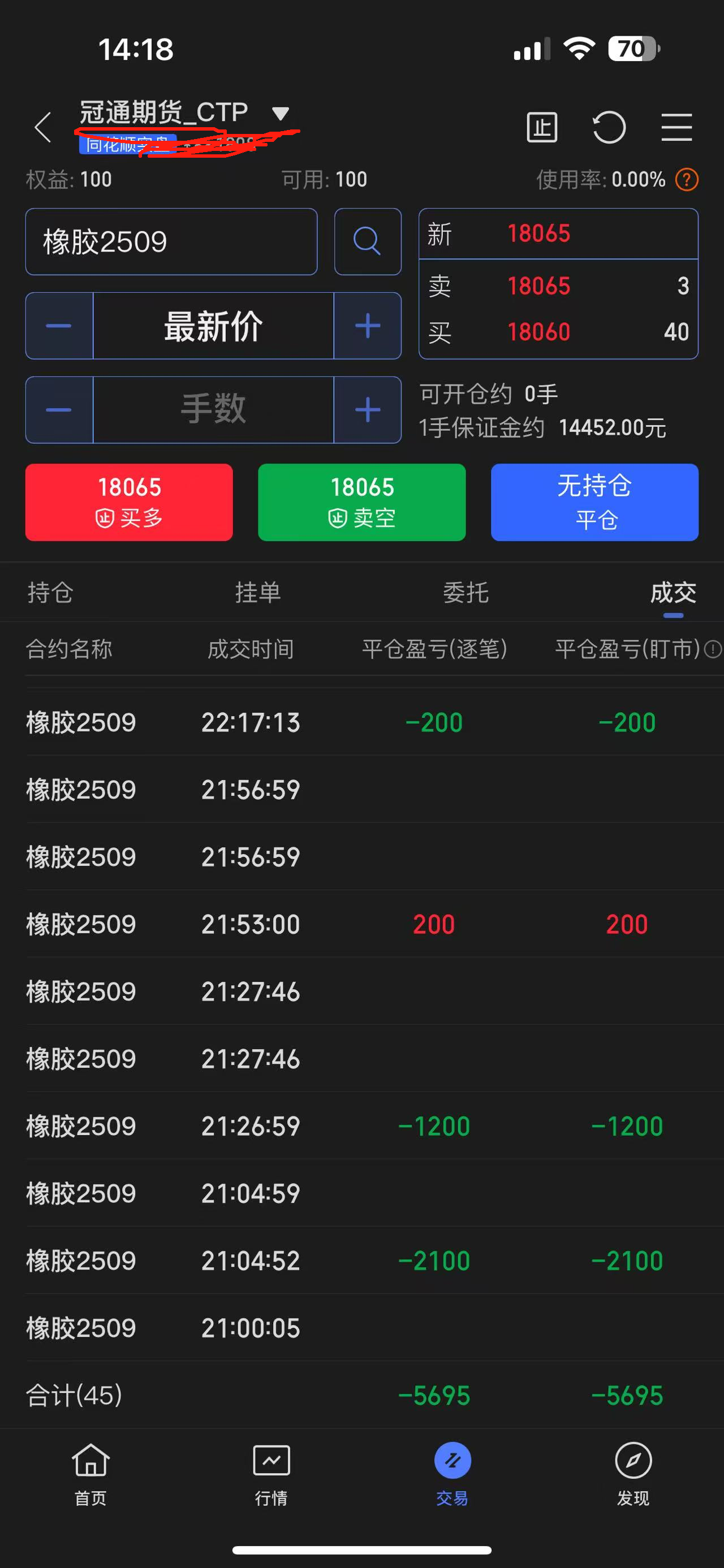This screenshot has width=724, height=1568.
Task: Increase 手数 lot count by one
Action: coord(367,410)
